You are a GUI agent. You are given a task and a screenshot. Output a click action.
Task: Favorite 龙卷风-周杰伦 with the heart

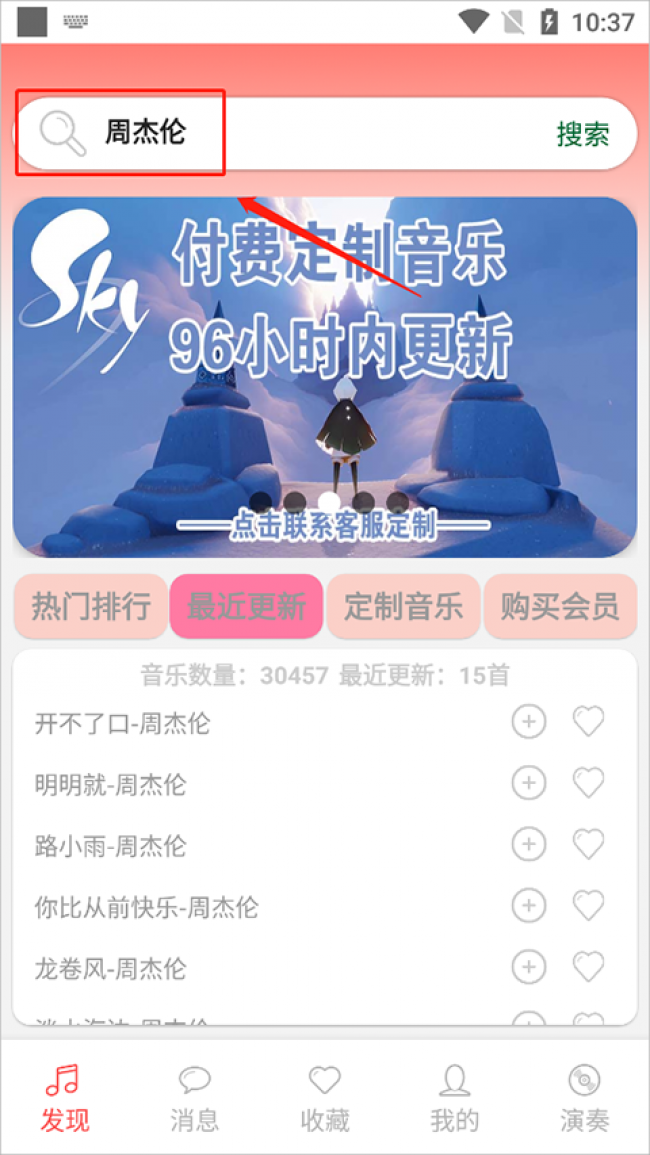tap(588, 968)
